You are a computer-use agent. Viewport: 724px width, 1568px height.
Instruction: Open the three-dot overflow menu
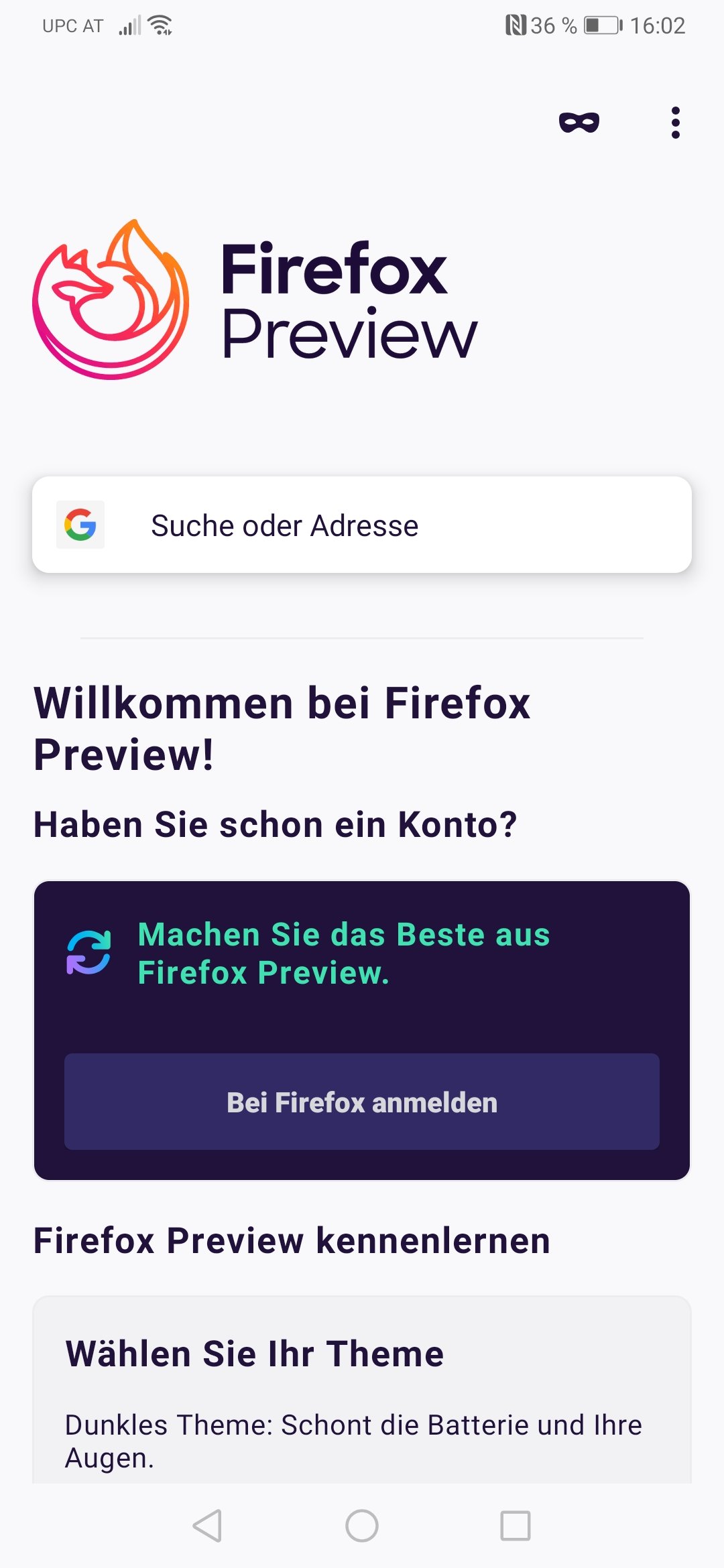click(676, 123)
